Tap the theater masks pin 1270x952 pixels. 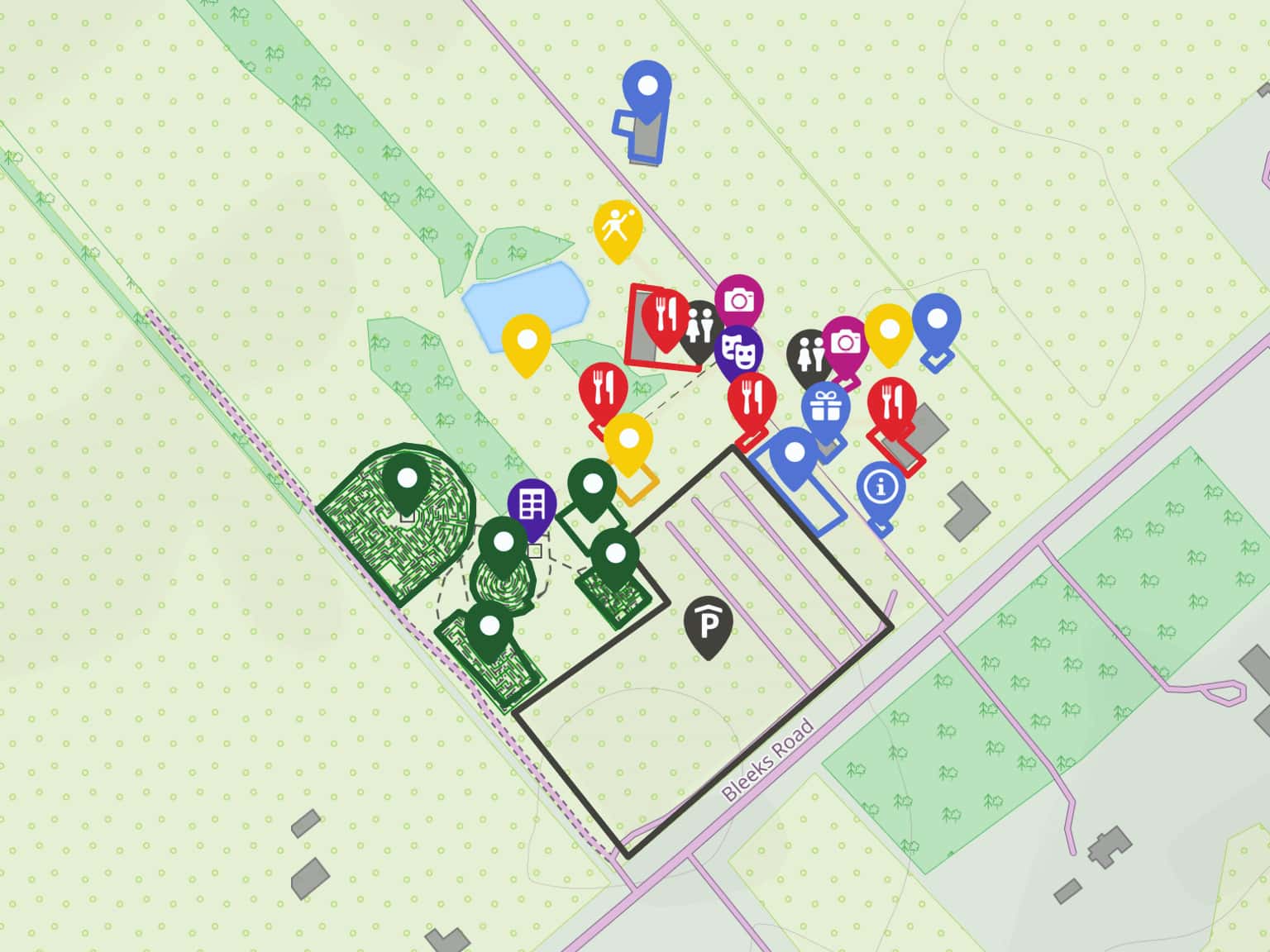point(738,350)
